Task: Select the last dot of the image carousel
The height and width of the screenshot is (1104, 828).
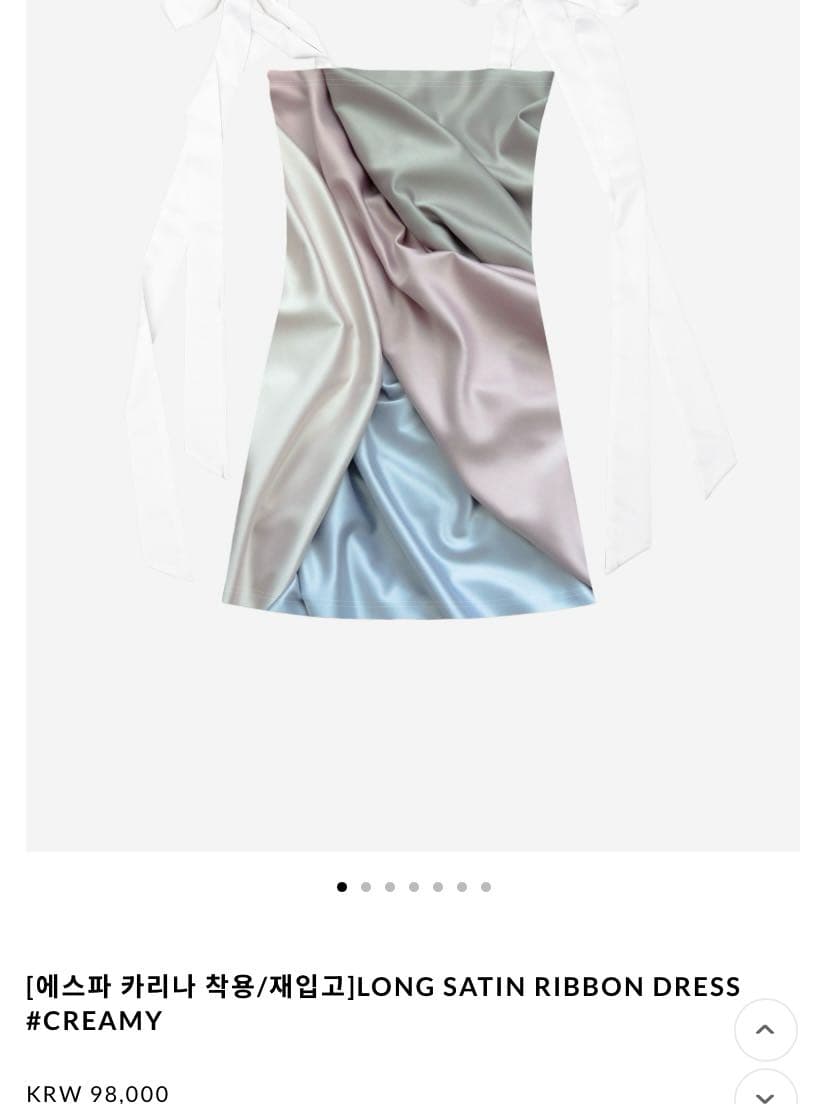Action: 486,887
